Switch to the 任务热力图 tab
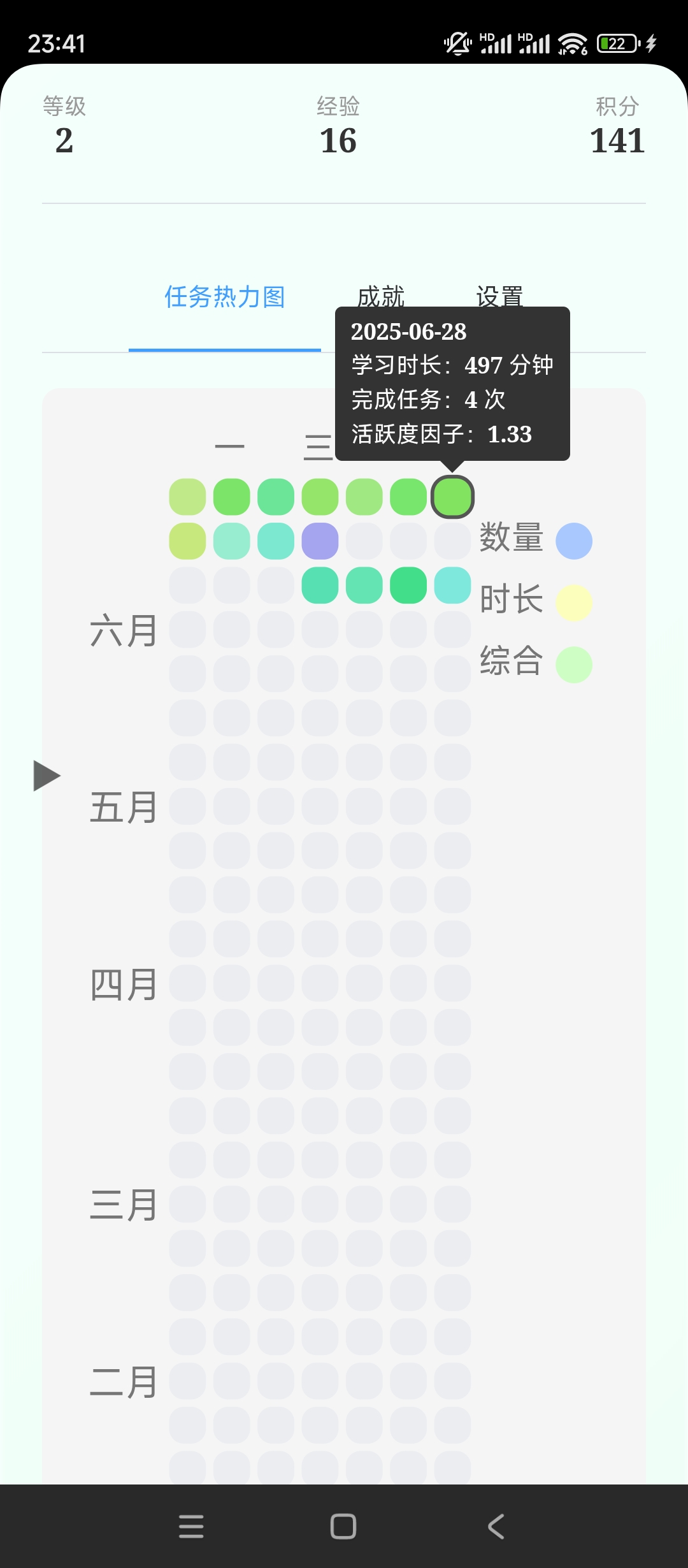The image size is (688, 1568). click(224, 298)
